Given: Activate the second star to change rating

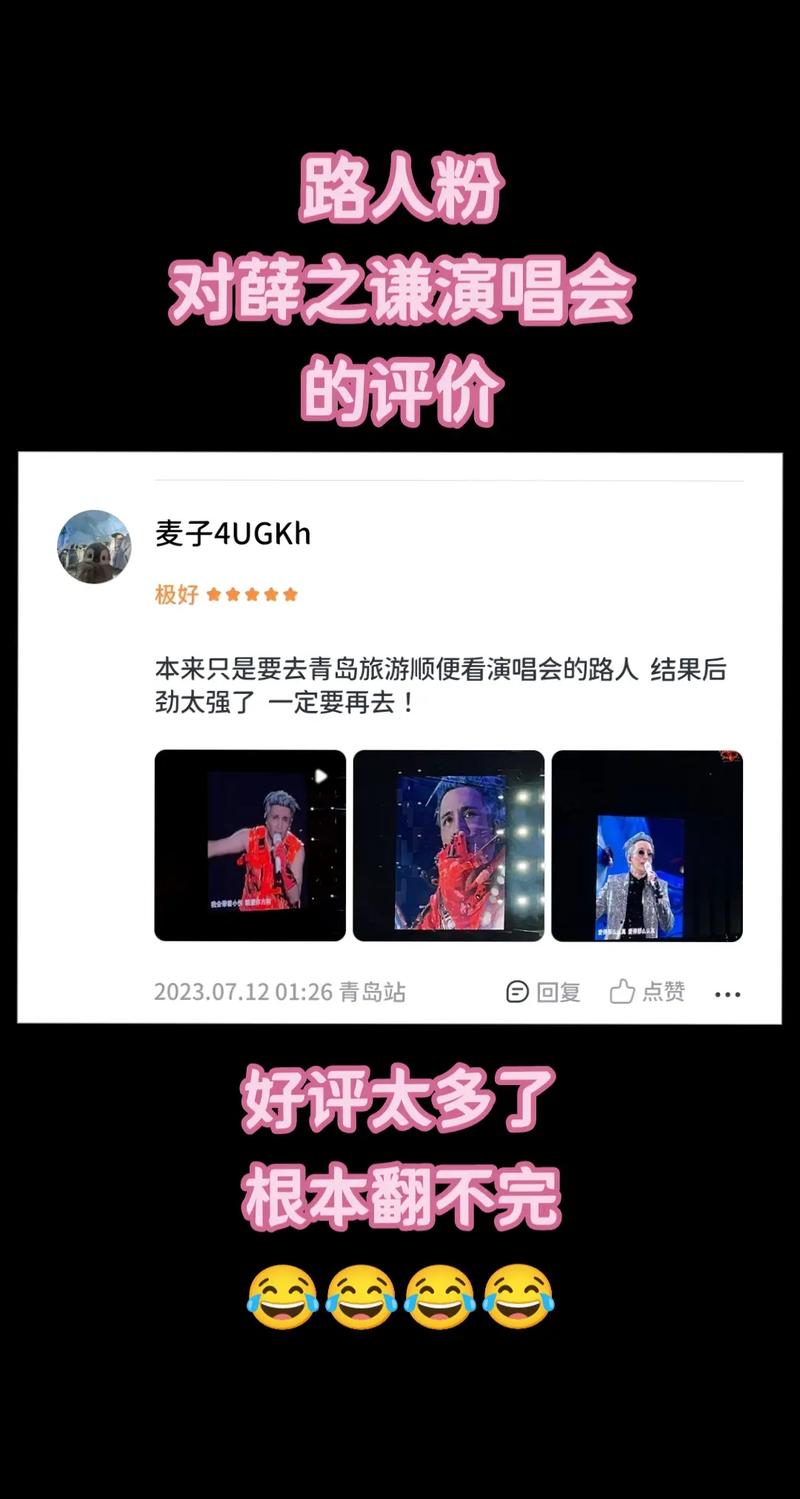Looking at the screenshot, I should tap(232, 592).
